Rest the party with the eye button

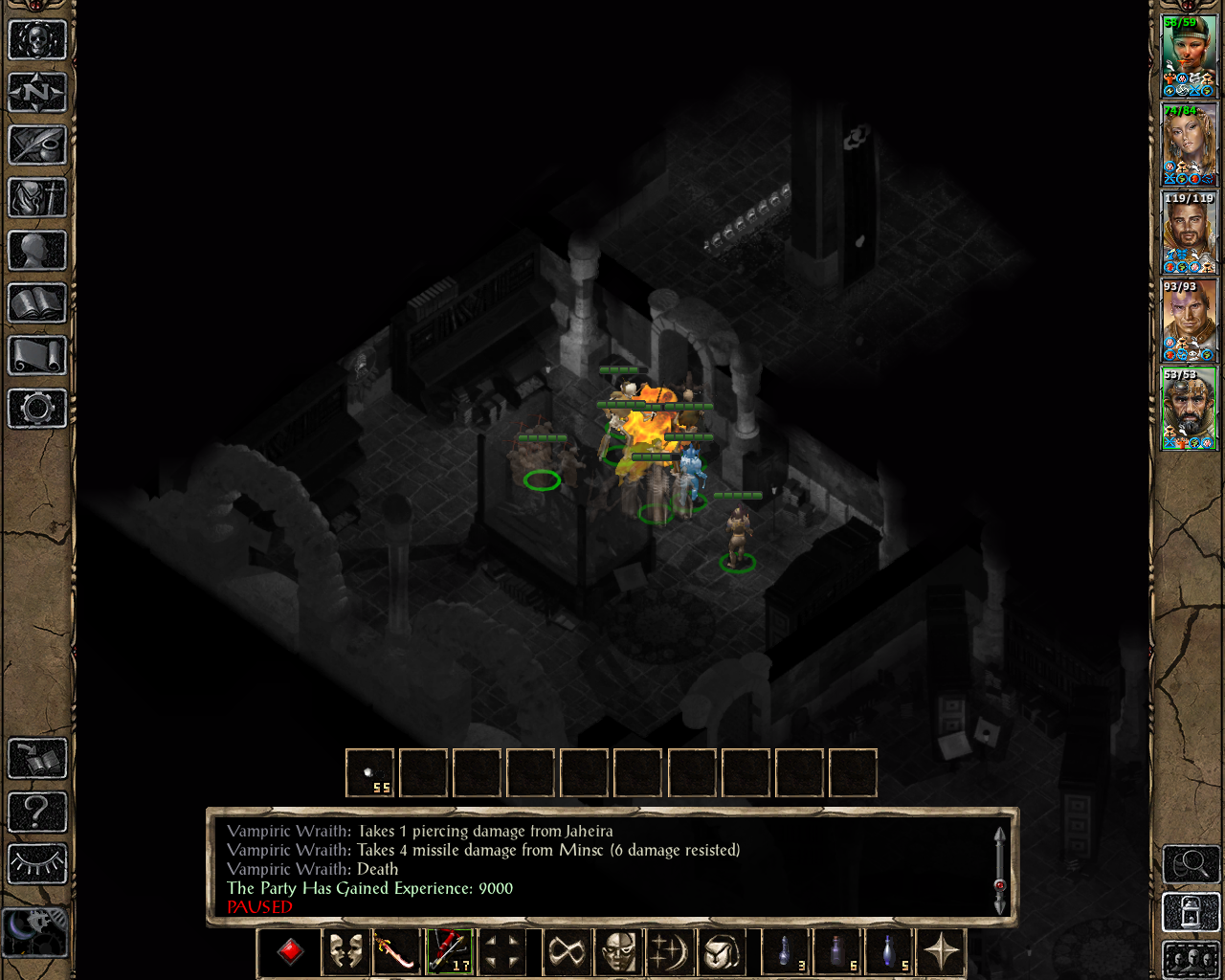coord(37,864)
